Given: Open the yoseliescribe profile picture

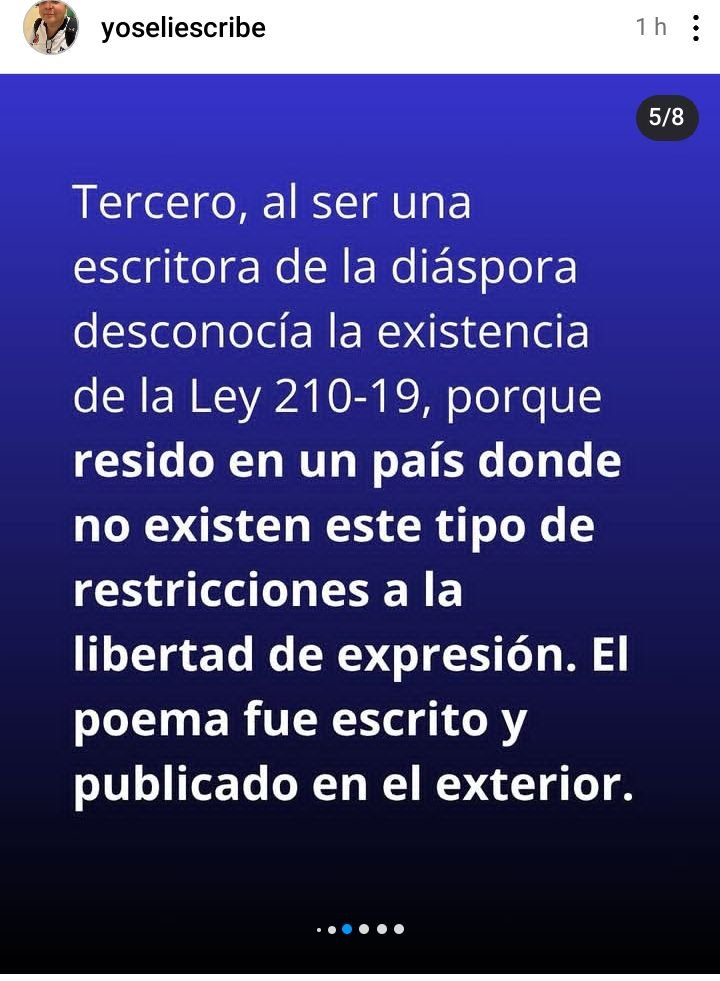Looking at the screenshot, I should point(50,28).
